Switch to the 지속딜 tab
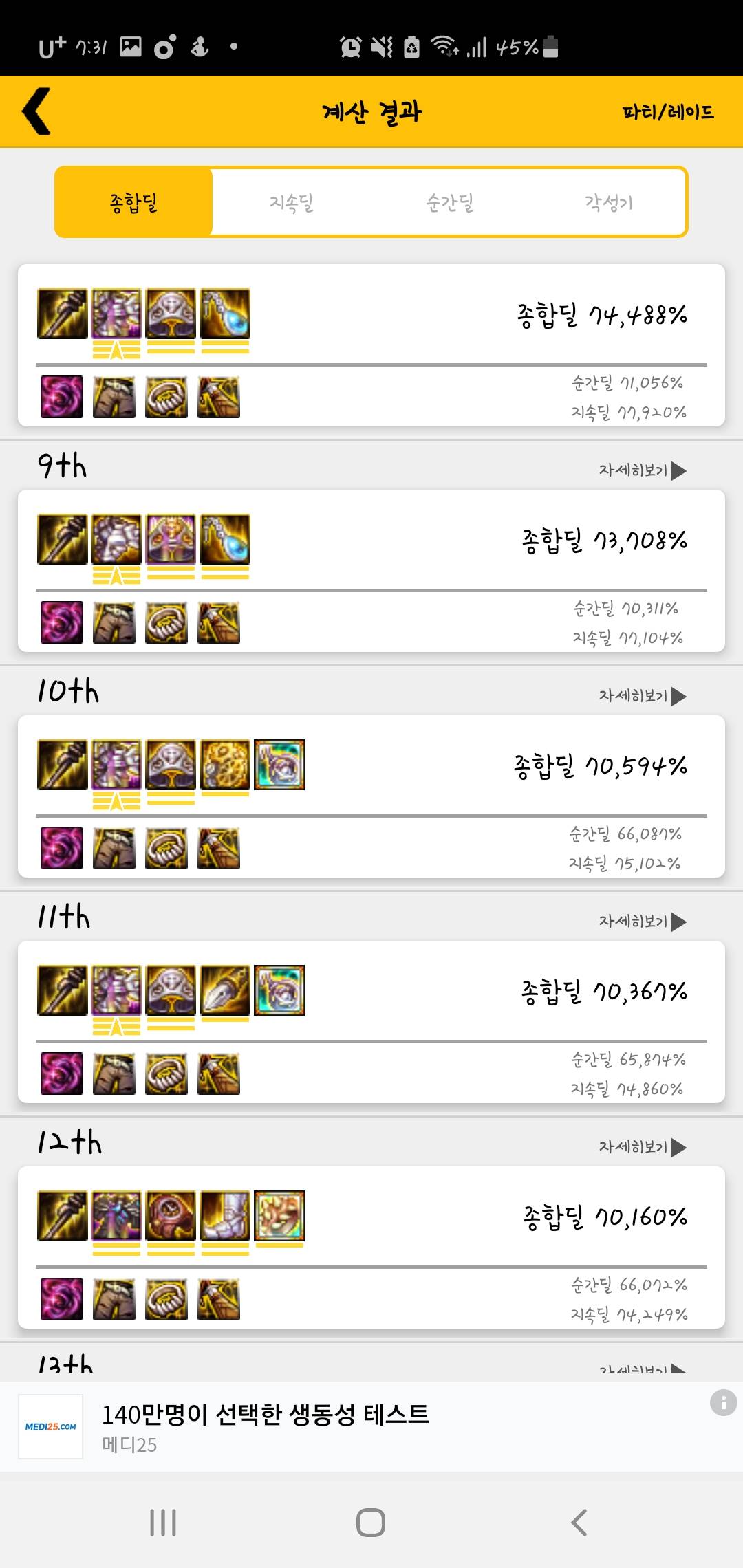 [x=292, y=202]
